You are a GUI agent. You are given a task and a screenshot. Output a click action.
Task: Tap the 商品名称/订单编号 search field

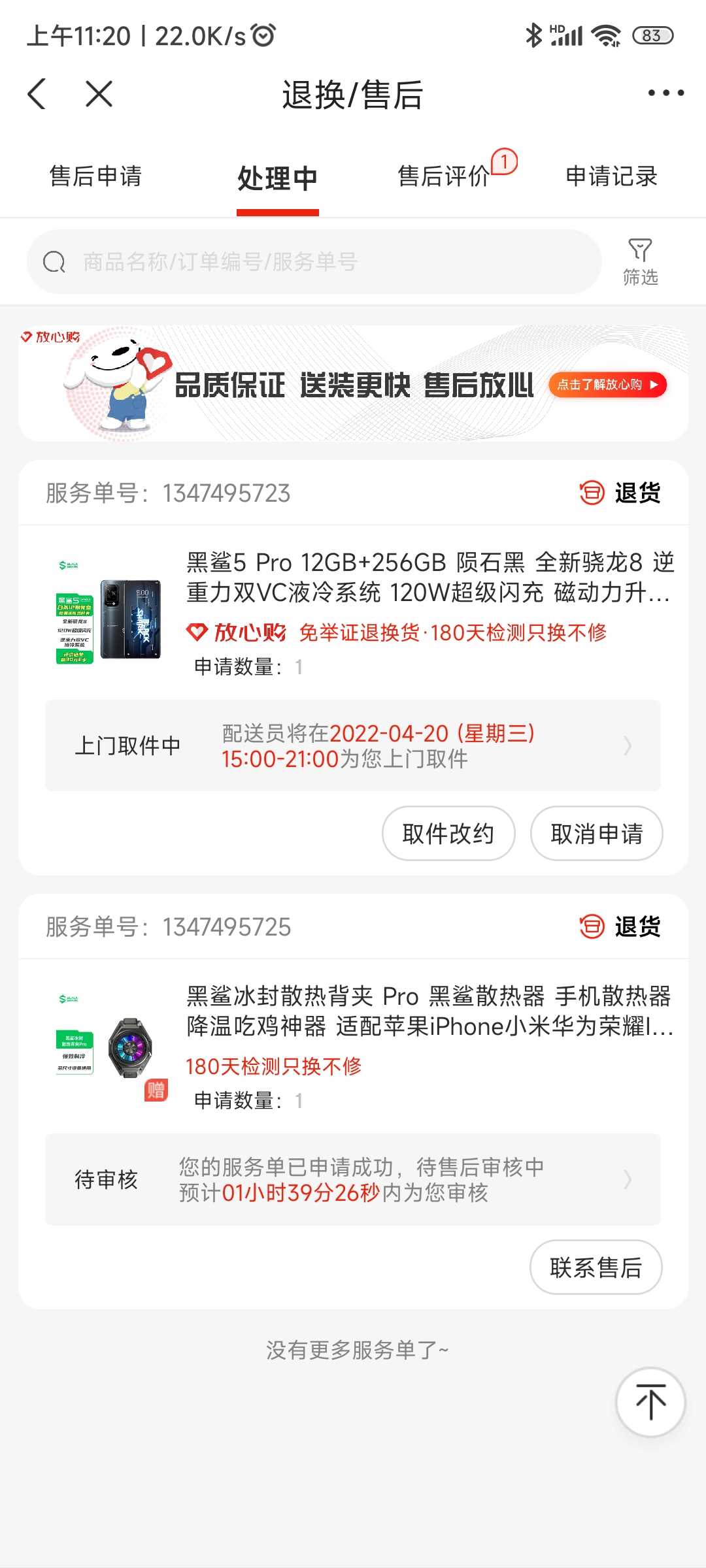(314, 261)
